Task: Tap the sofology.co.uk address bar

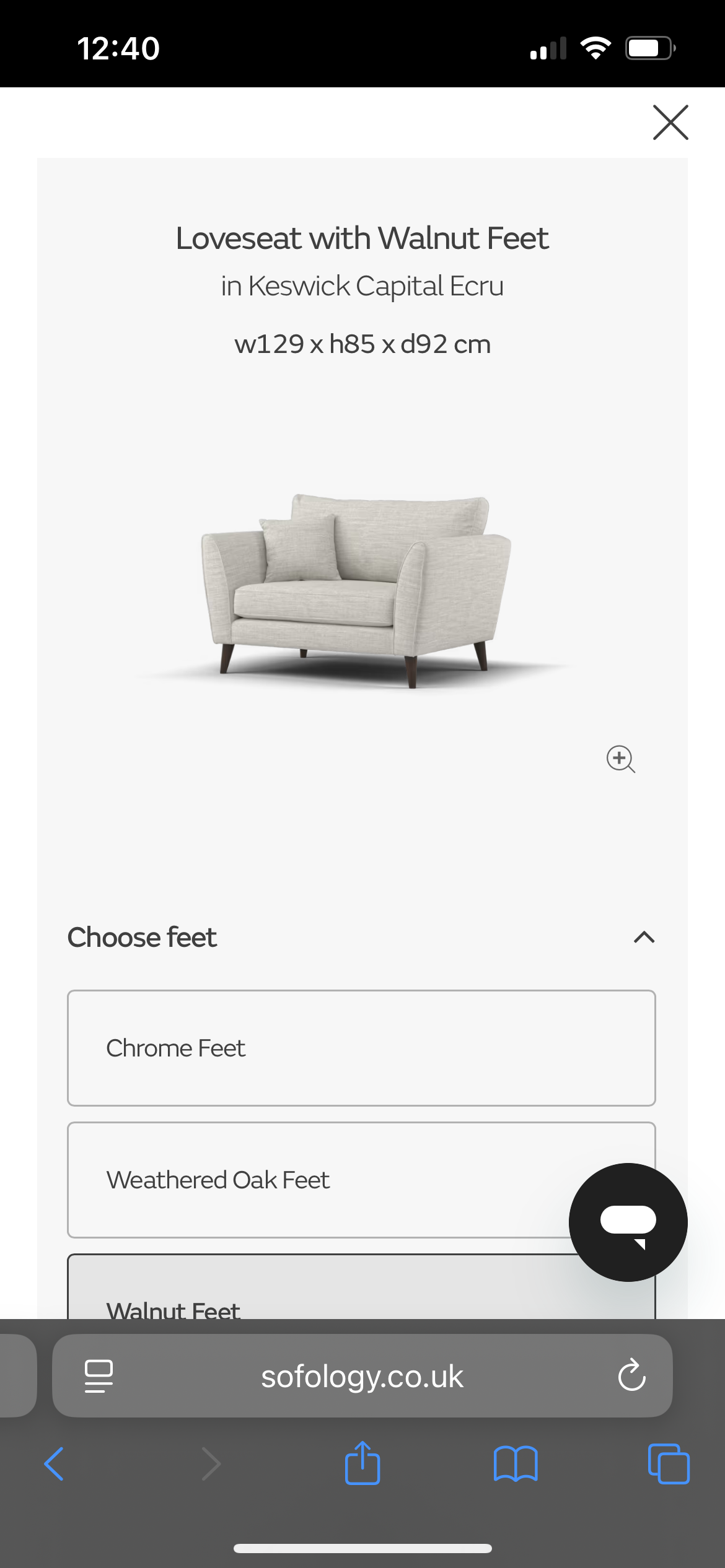Action: (362, 1377)
